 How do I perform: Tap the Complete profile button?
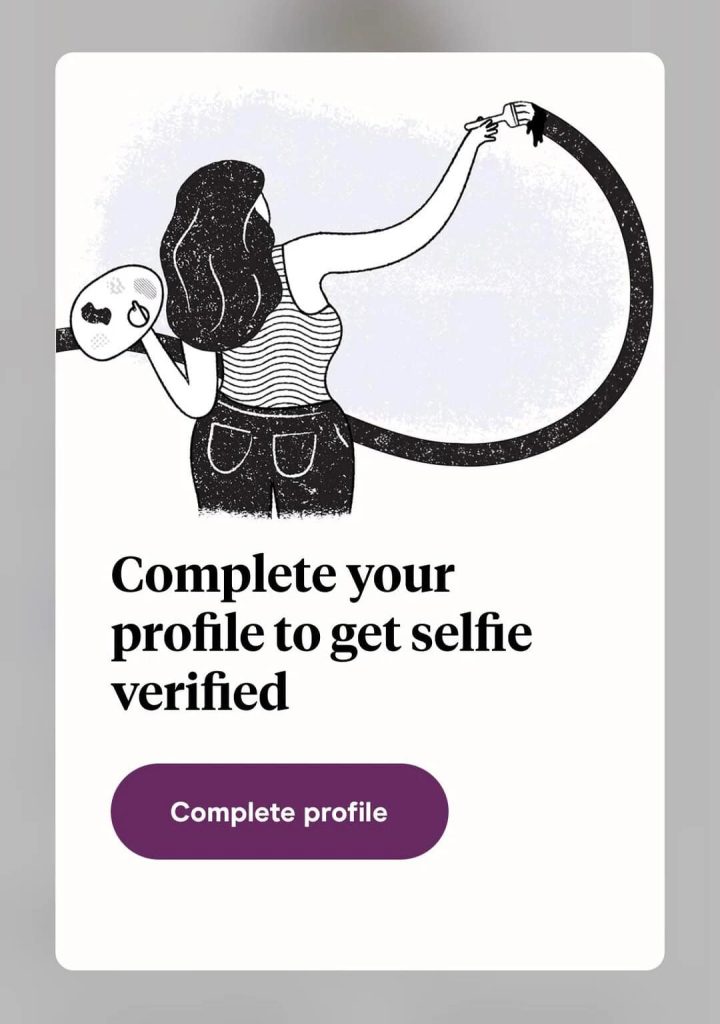coord(279,811)
